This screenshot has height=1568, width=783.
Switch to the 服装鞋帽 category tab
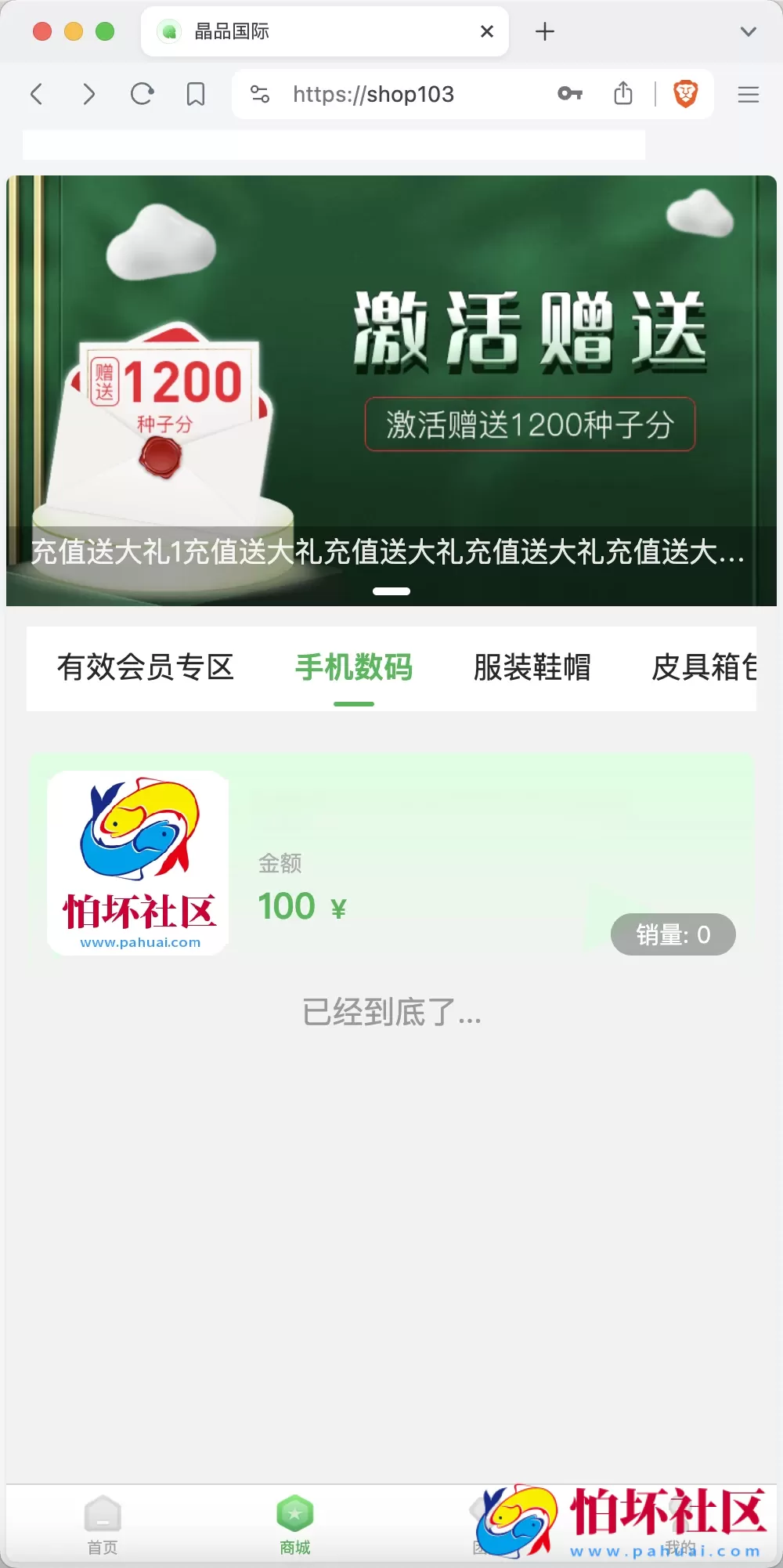[532, 668]
